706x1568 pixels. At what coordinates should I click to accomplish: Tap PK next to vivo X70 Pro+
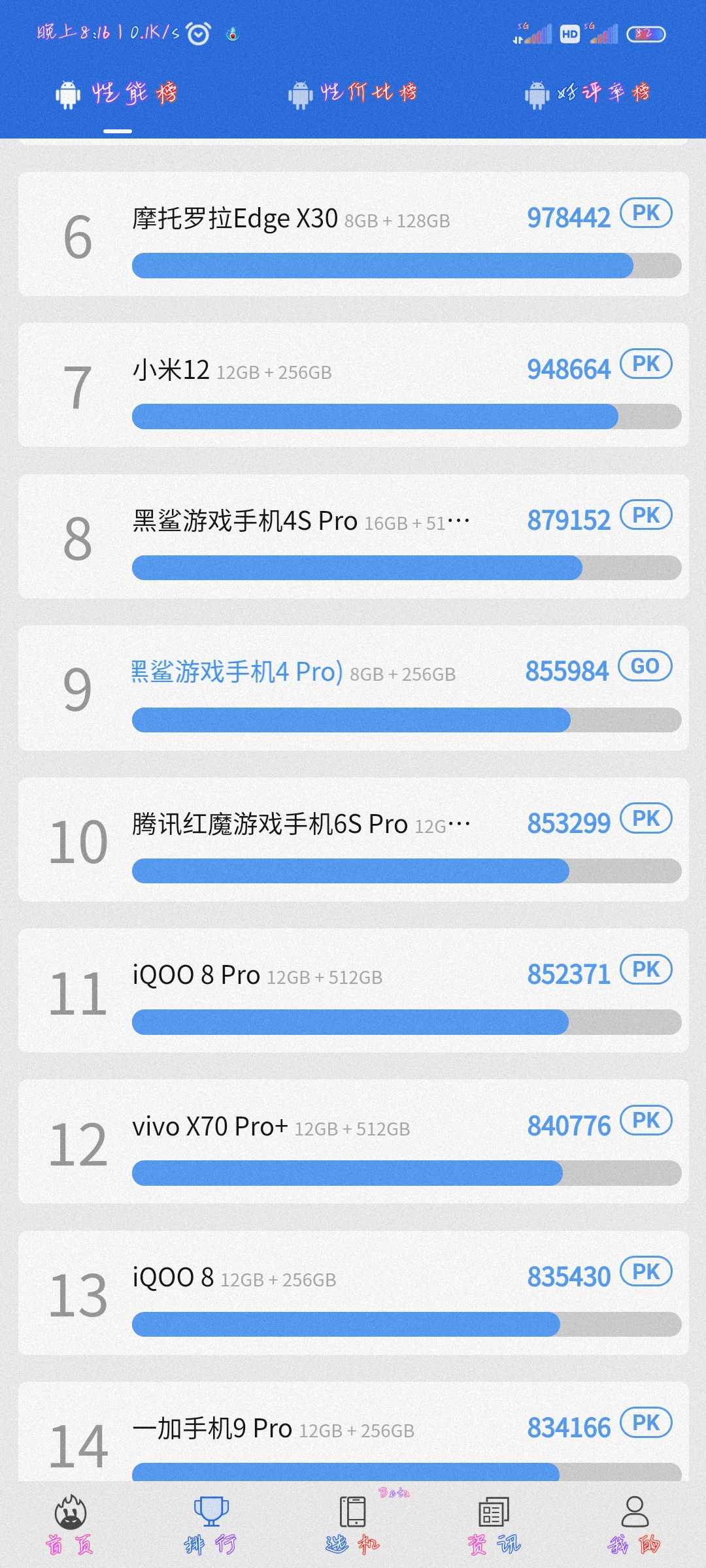pyautogui.click(x=646, y=1120)
